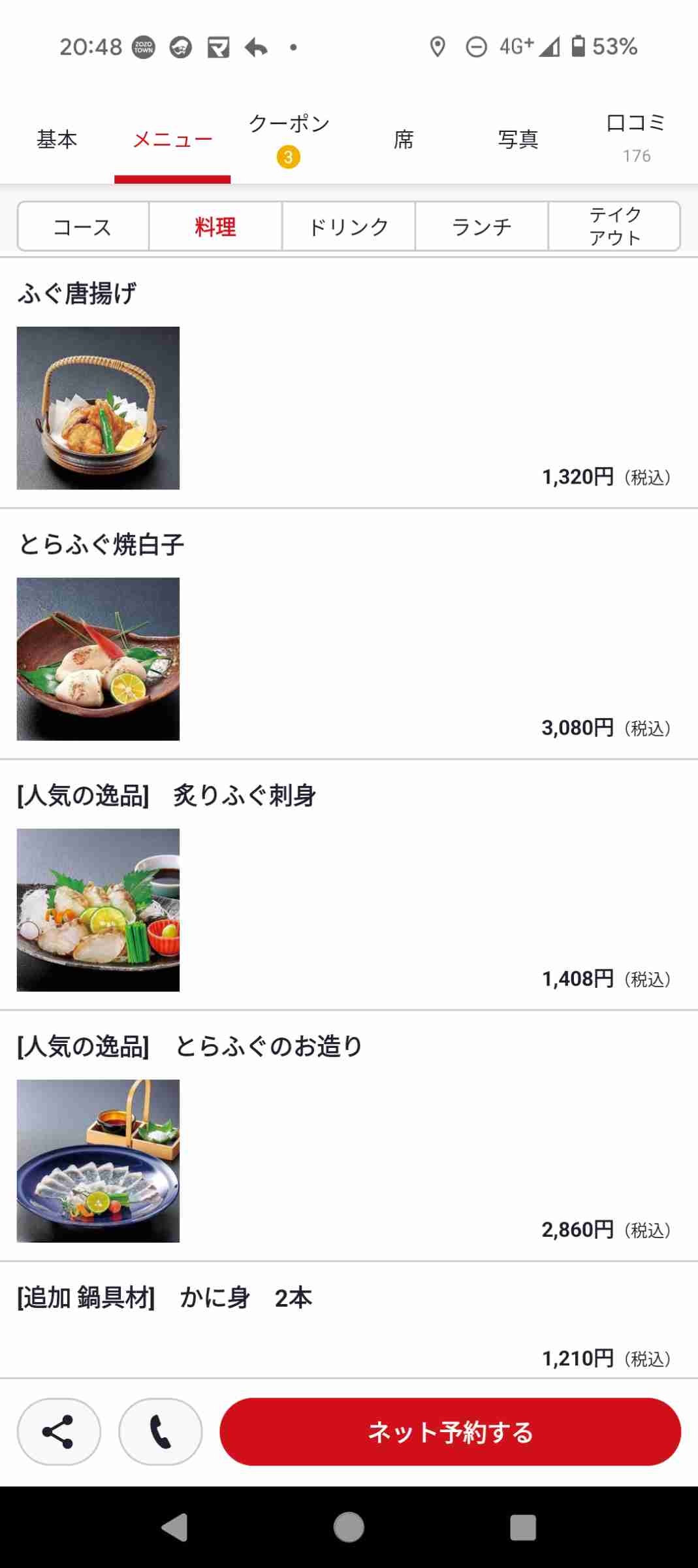This screenshot has height=1568, width=698.
Task: Share this restaurant page
Action: tap(59, 1431)
